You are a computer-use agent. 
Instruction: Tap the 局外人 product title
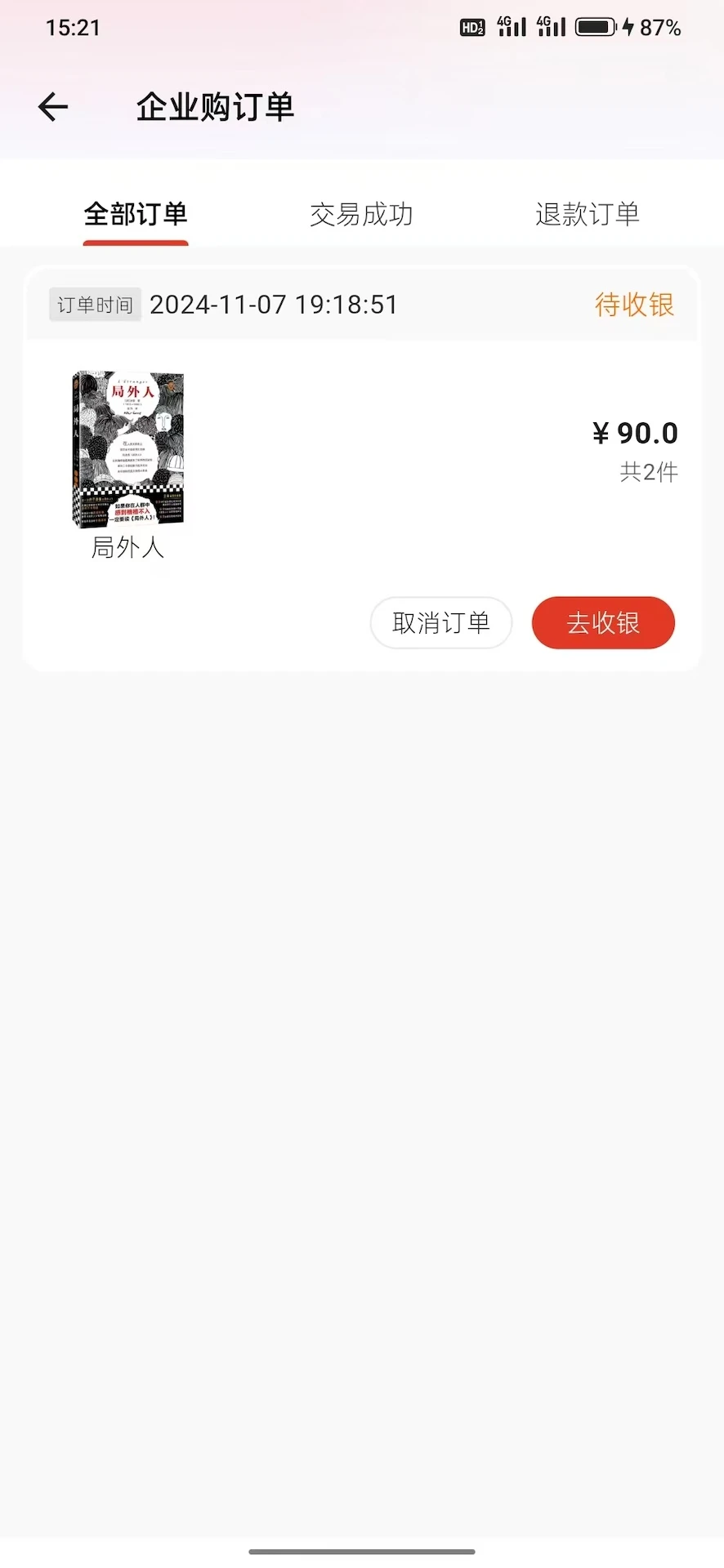point(127,548)
